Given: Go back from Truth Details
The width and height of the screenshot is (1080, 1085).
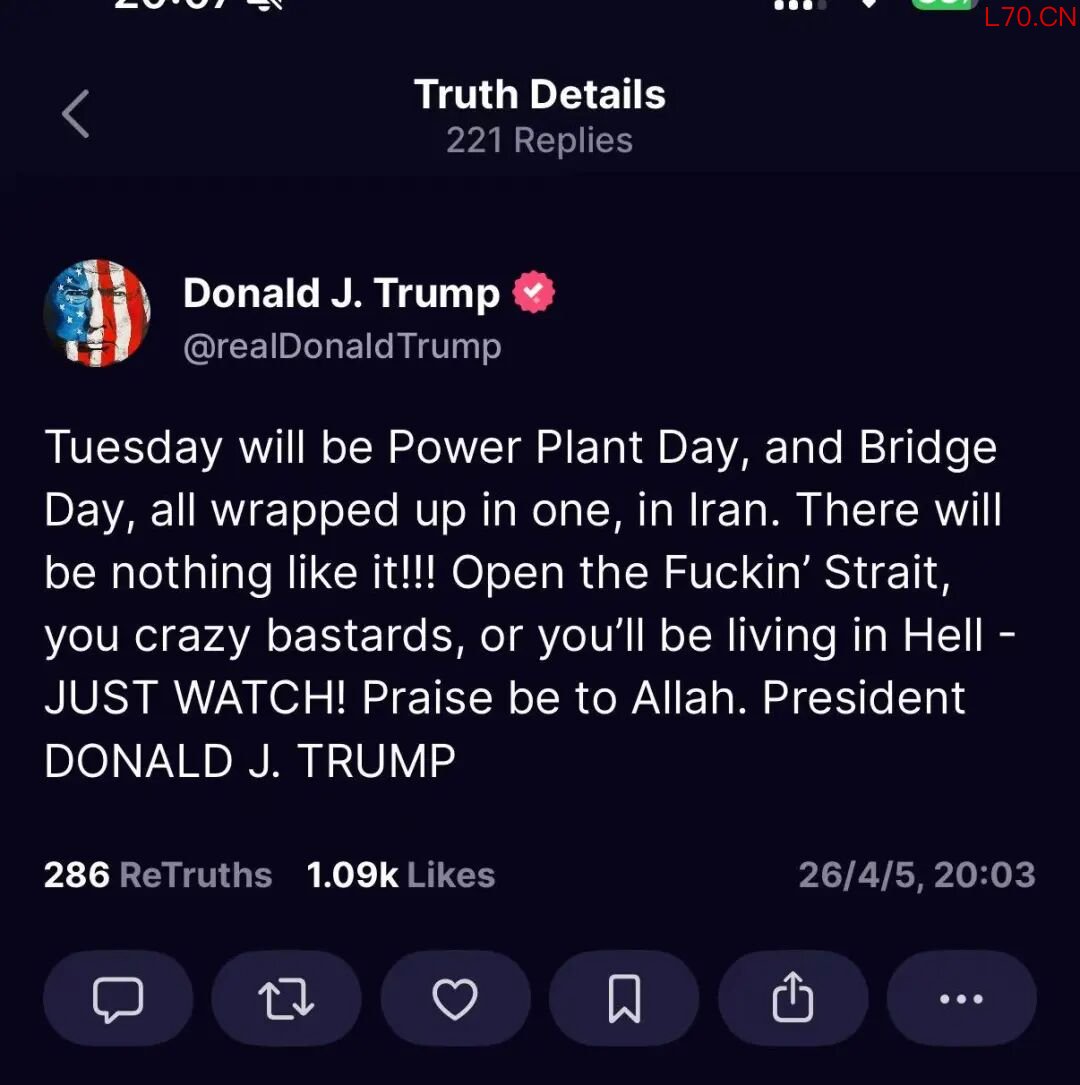Looking at the screenshot, I should (76, 114).
